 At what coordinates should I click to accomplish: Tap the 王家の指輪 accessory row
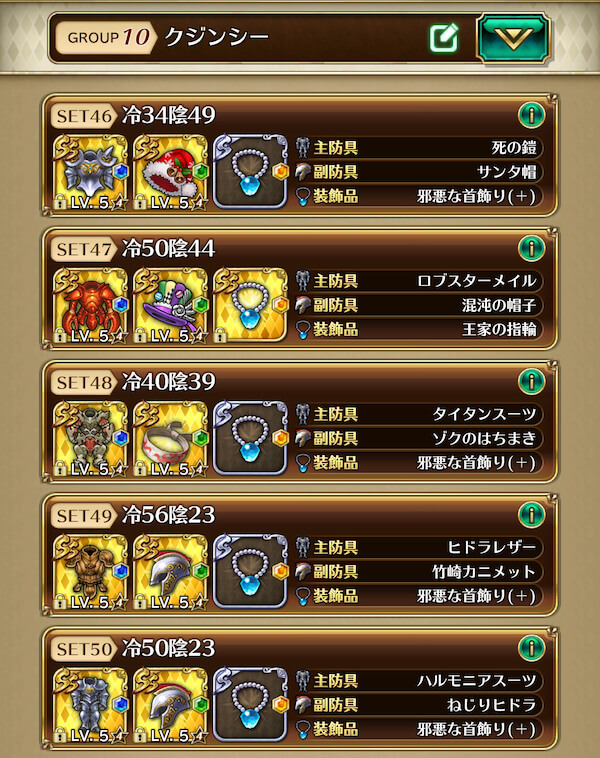(x=420, y=329)
